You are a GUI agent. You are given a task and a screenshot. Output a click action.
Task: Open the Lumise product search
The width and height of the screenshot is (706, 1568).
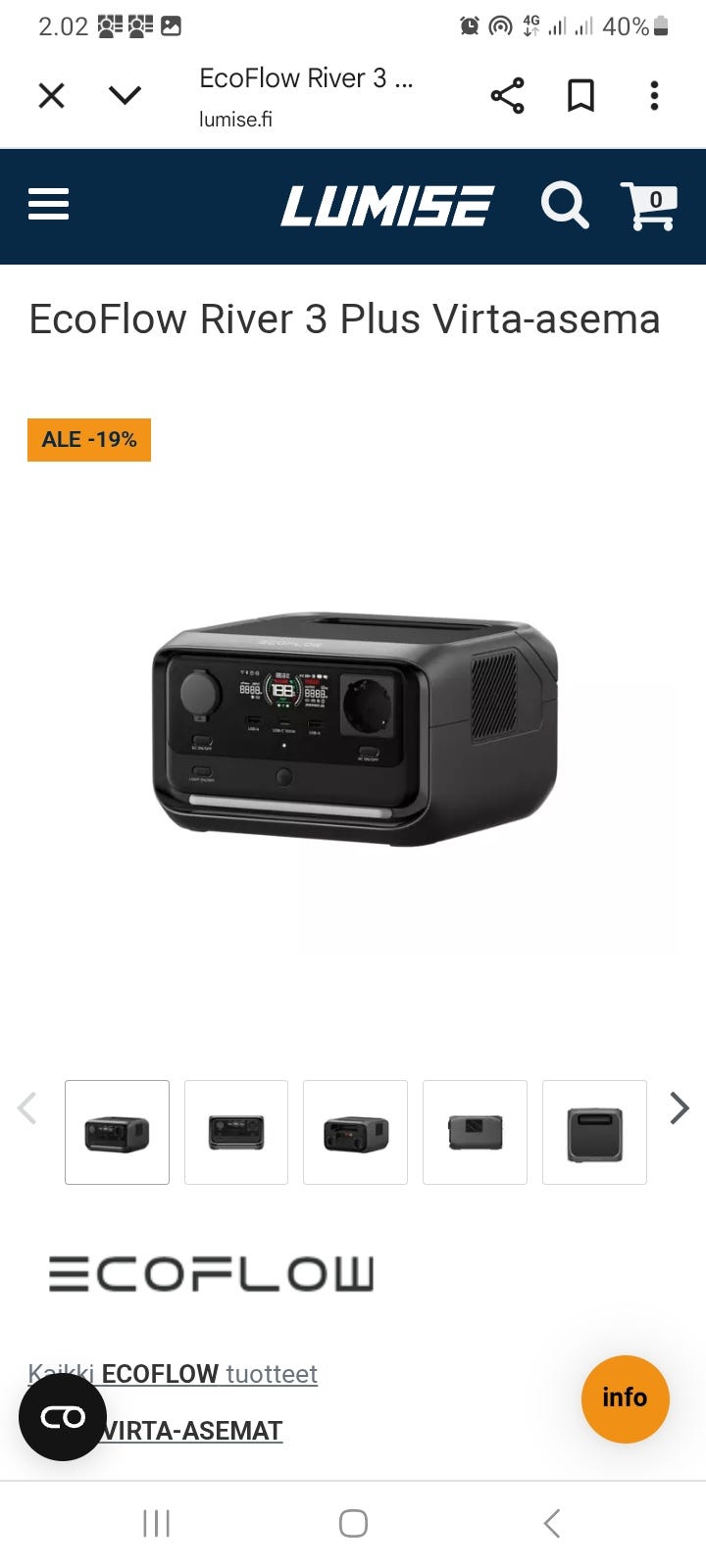[565, 206]
